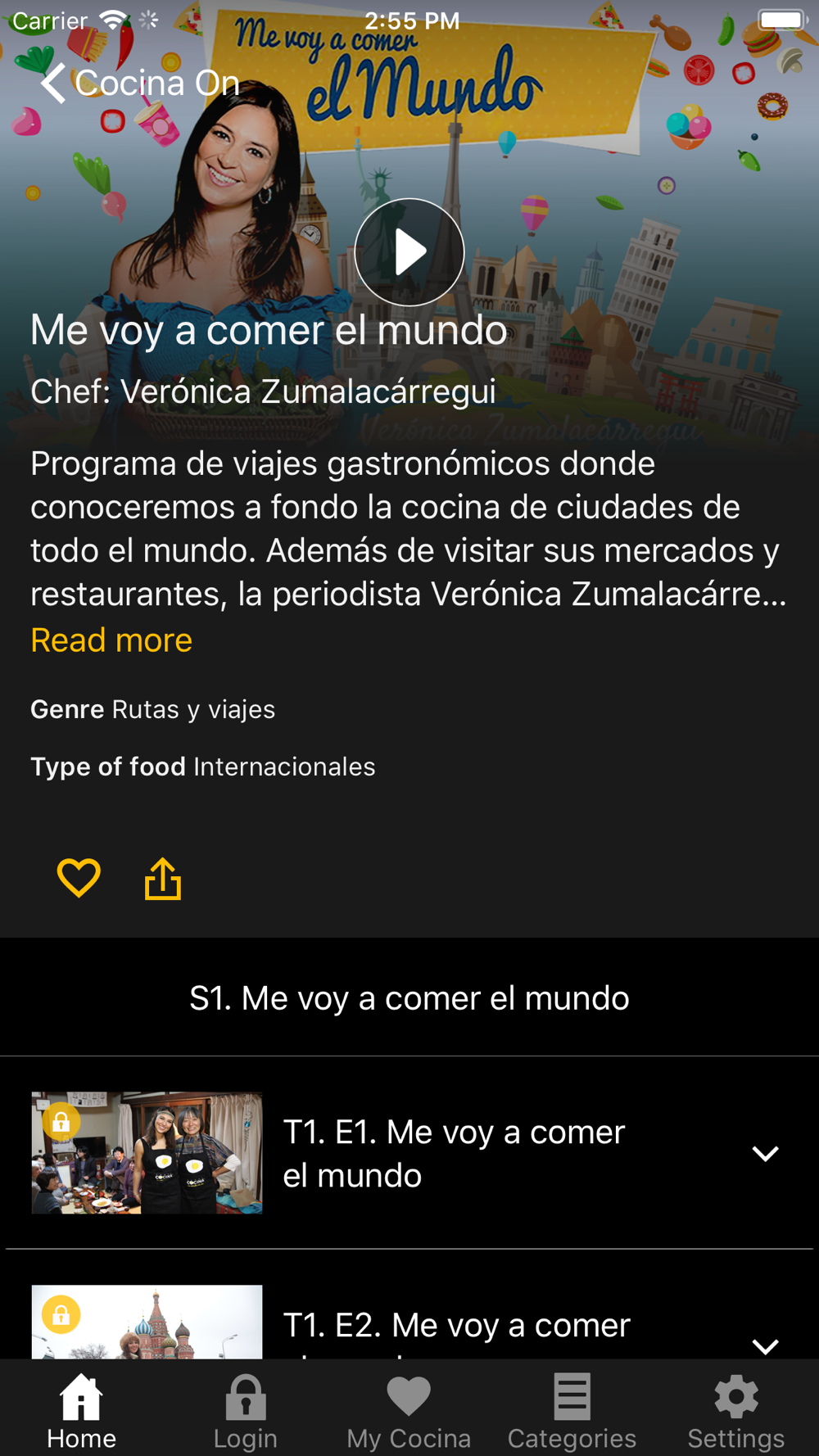Open the Settings tab
Image resolution: width=819 pixels, height=1456 pixels.
pyautogui.click(x=735, y=1410)
